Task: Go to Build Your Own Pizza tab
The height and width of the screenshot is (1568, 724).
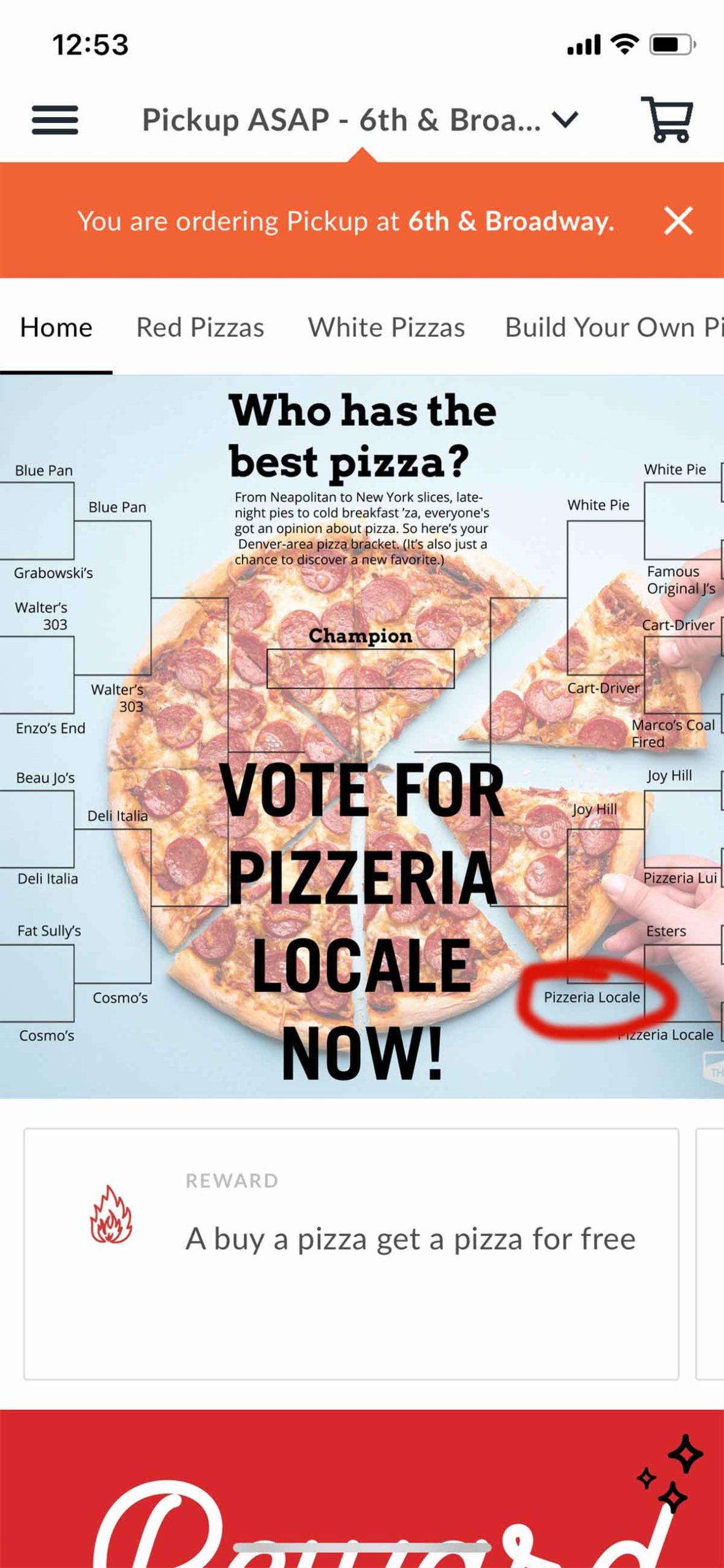Action: click(613, 327)
